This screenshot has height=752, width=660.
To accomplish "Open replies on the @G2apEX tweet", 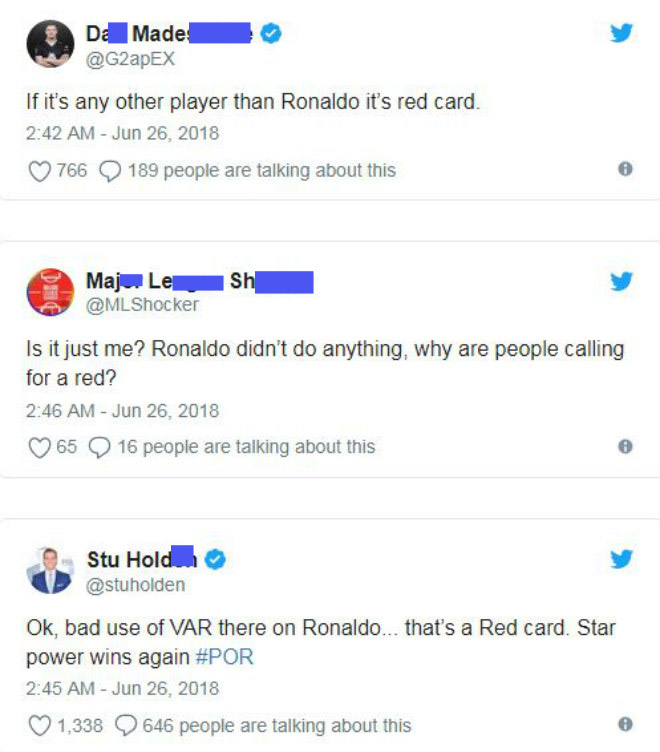I will [x=110, y=171].
